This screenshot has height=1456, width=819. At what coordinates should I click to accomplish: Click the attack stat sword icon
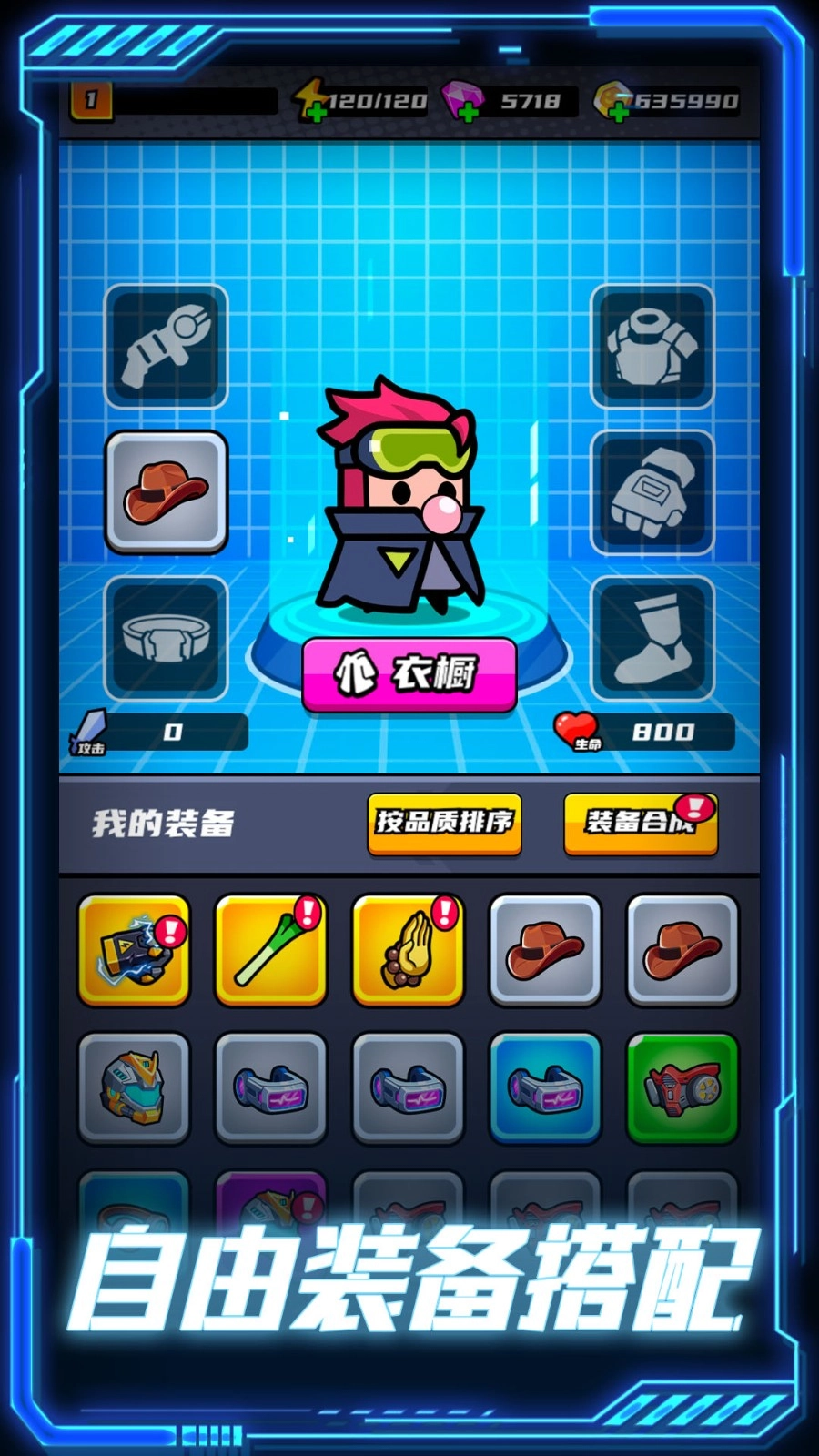point(94,728)
